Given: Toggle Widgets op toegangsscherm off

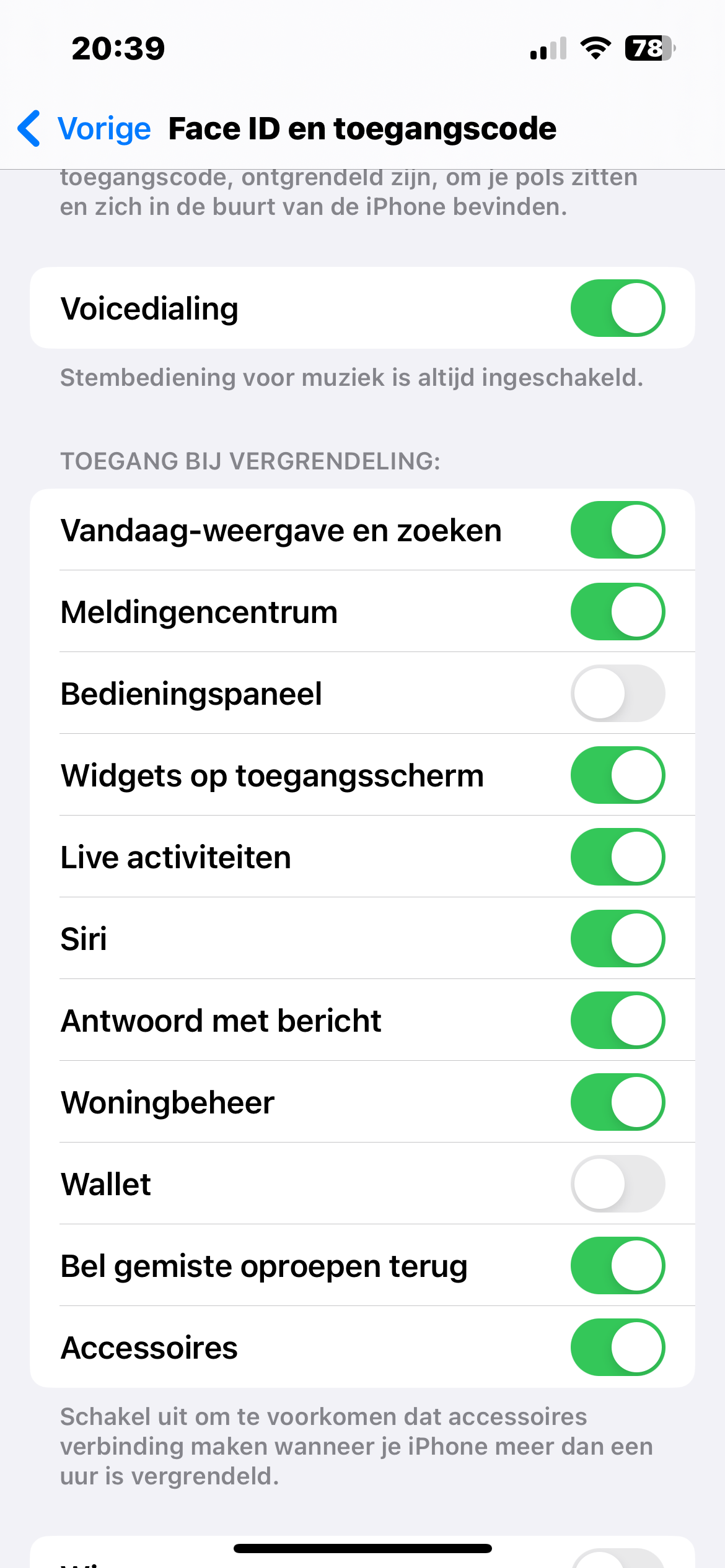Looking at the screenshot, I should 617,775.
